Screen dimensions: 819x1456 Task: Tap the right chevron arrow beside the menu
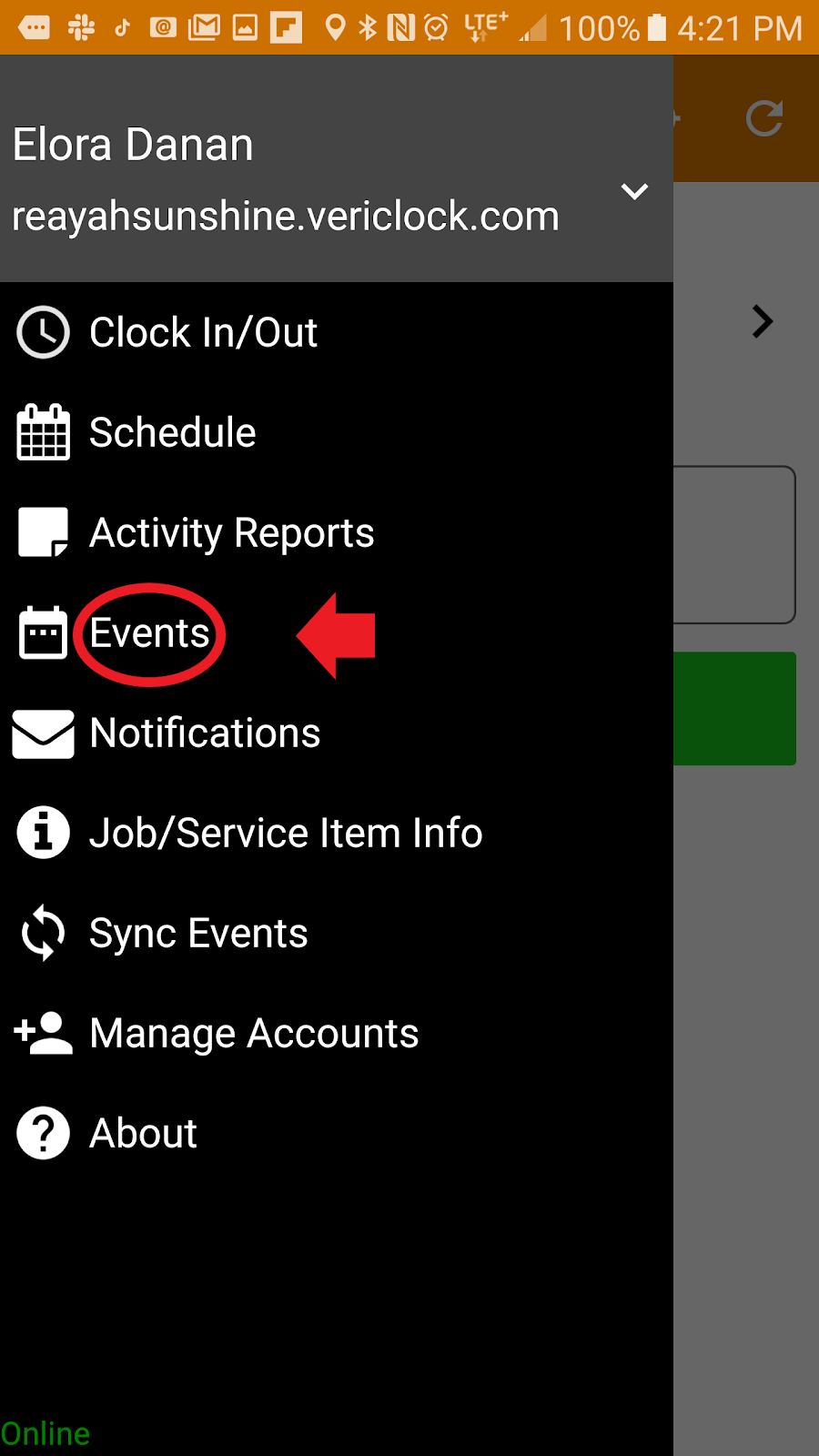762,321
